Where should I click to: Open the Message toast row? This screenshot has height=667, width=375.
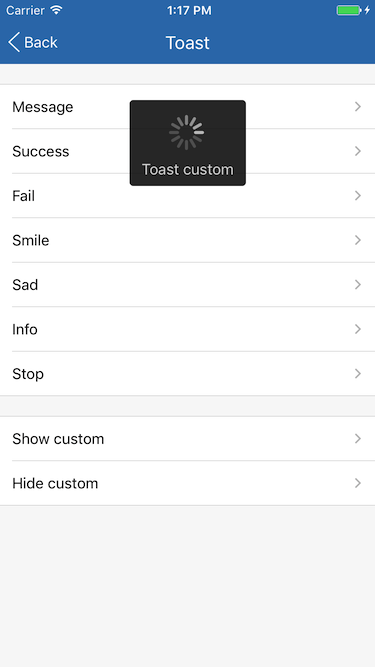coord(188,107)
